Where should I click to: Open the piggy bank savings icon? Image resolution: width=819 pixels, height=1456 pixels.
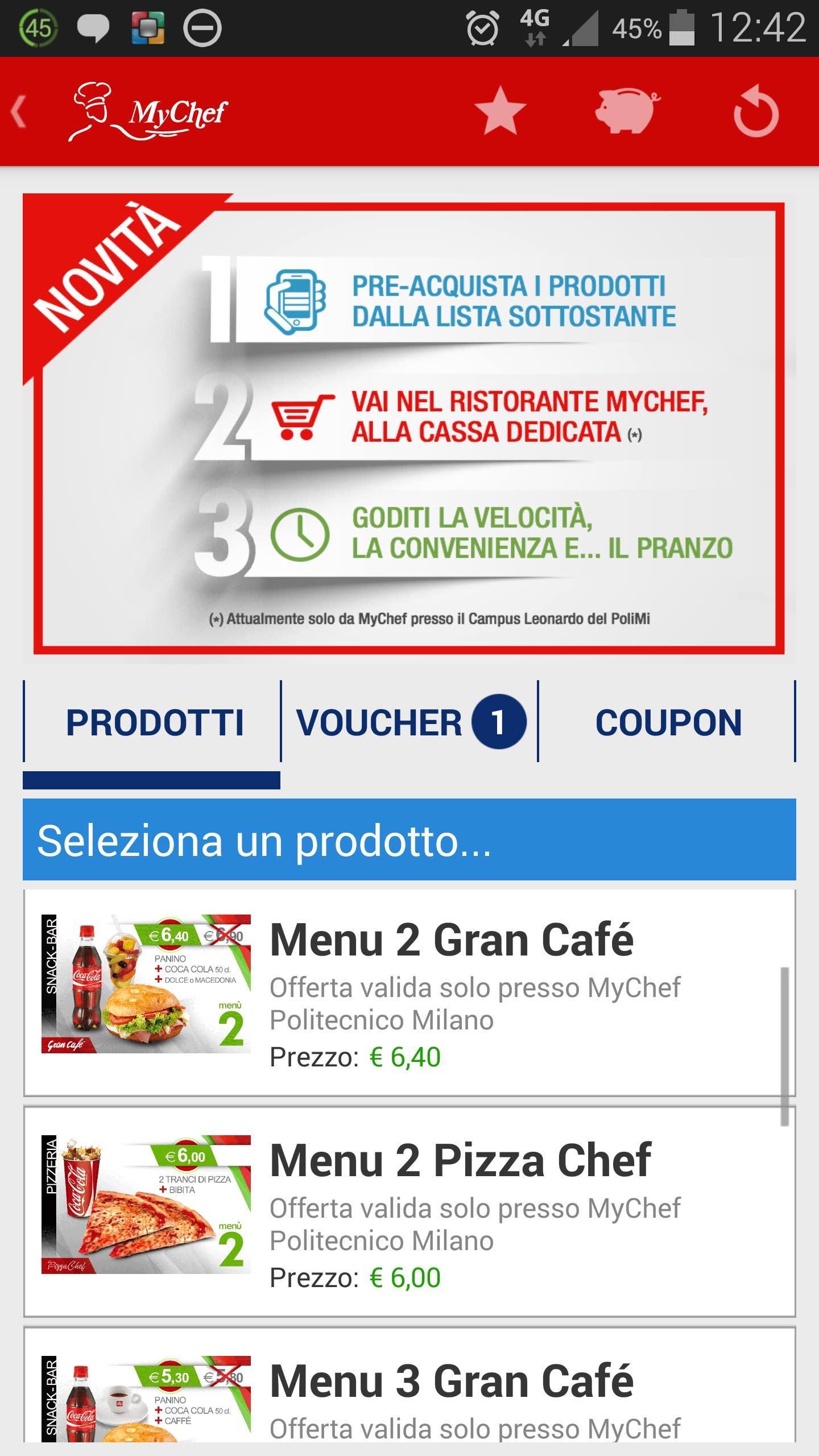tap(627, 111)
